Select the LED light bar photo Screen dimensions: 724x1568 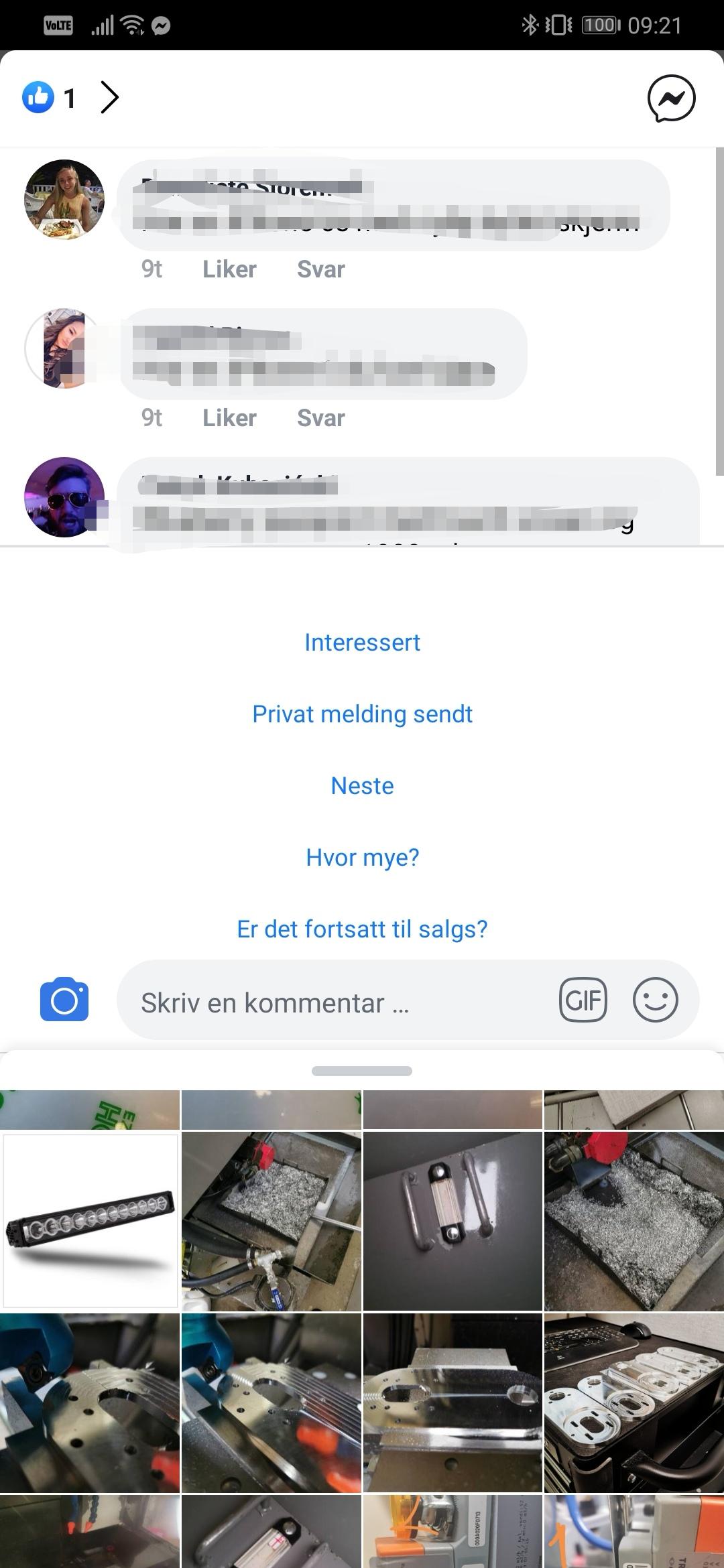tap(90, 1221)
